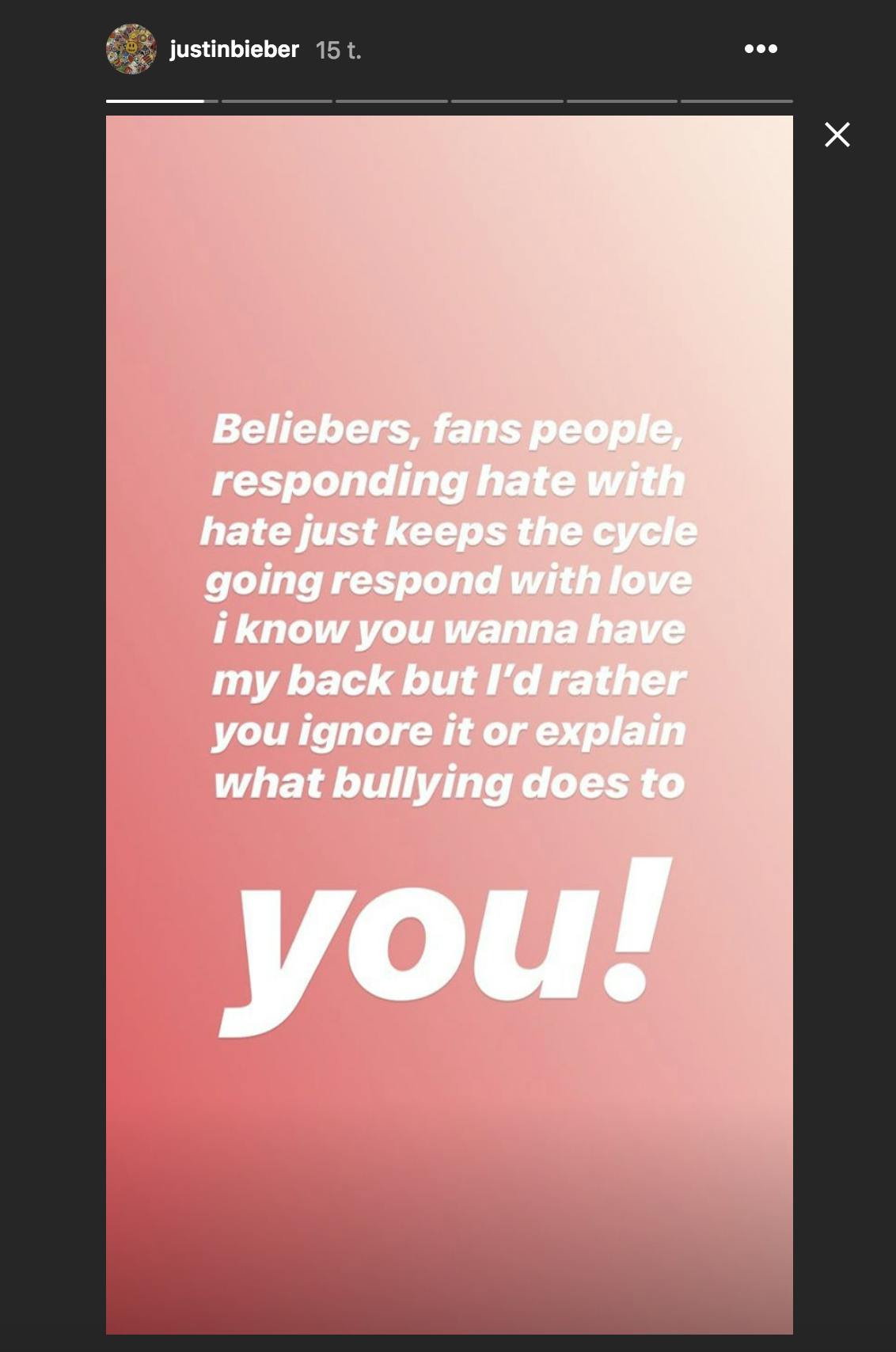The width and height of the screenshot is (896, 1352).
Task: Open the three-dot story options menu
Action: (x=761, y=49)
